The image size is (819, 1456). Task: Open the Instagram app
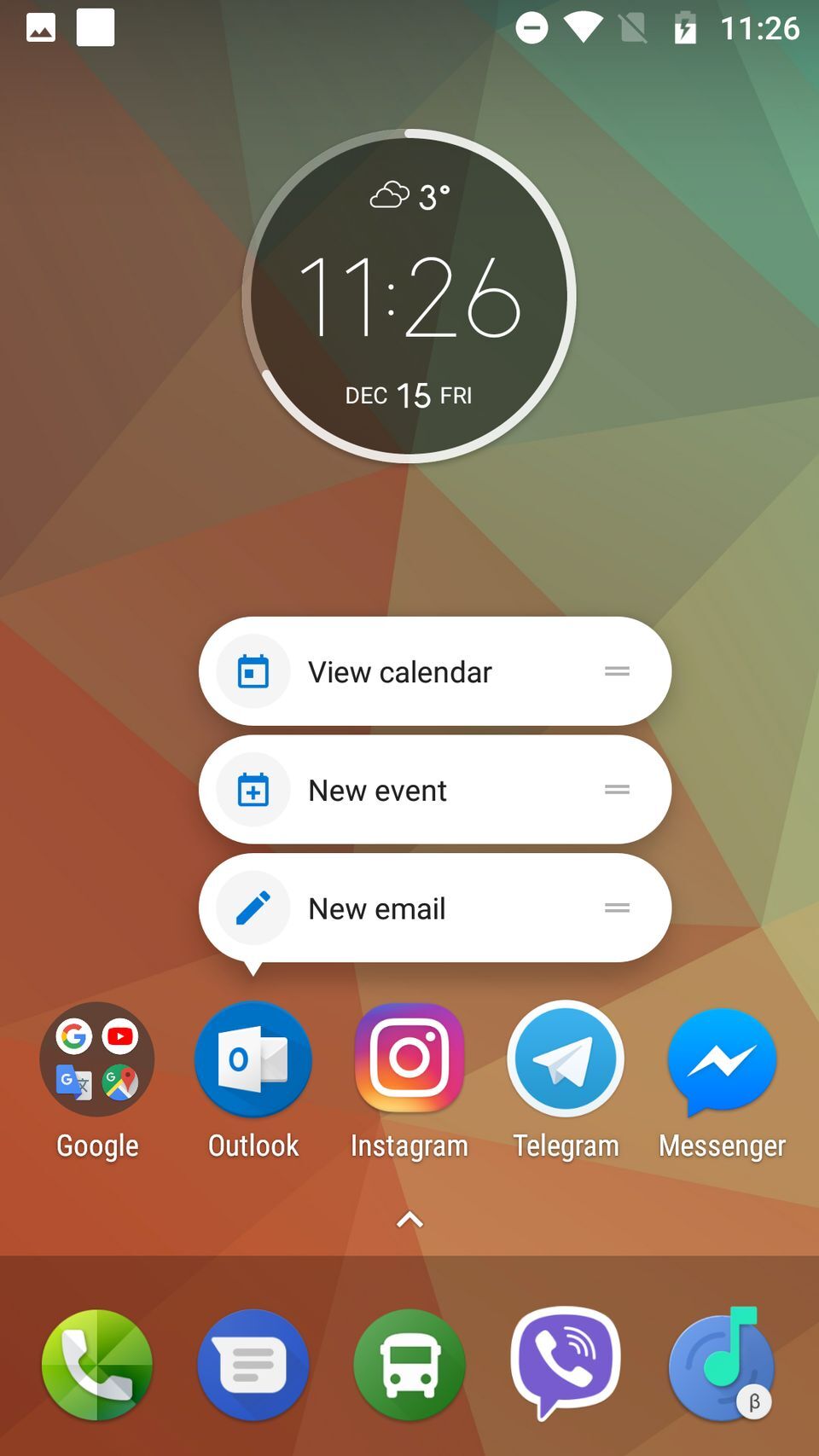tap(409, 1059)
